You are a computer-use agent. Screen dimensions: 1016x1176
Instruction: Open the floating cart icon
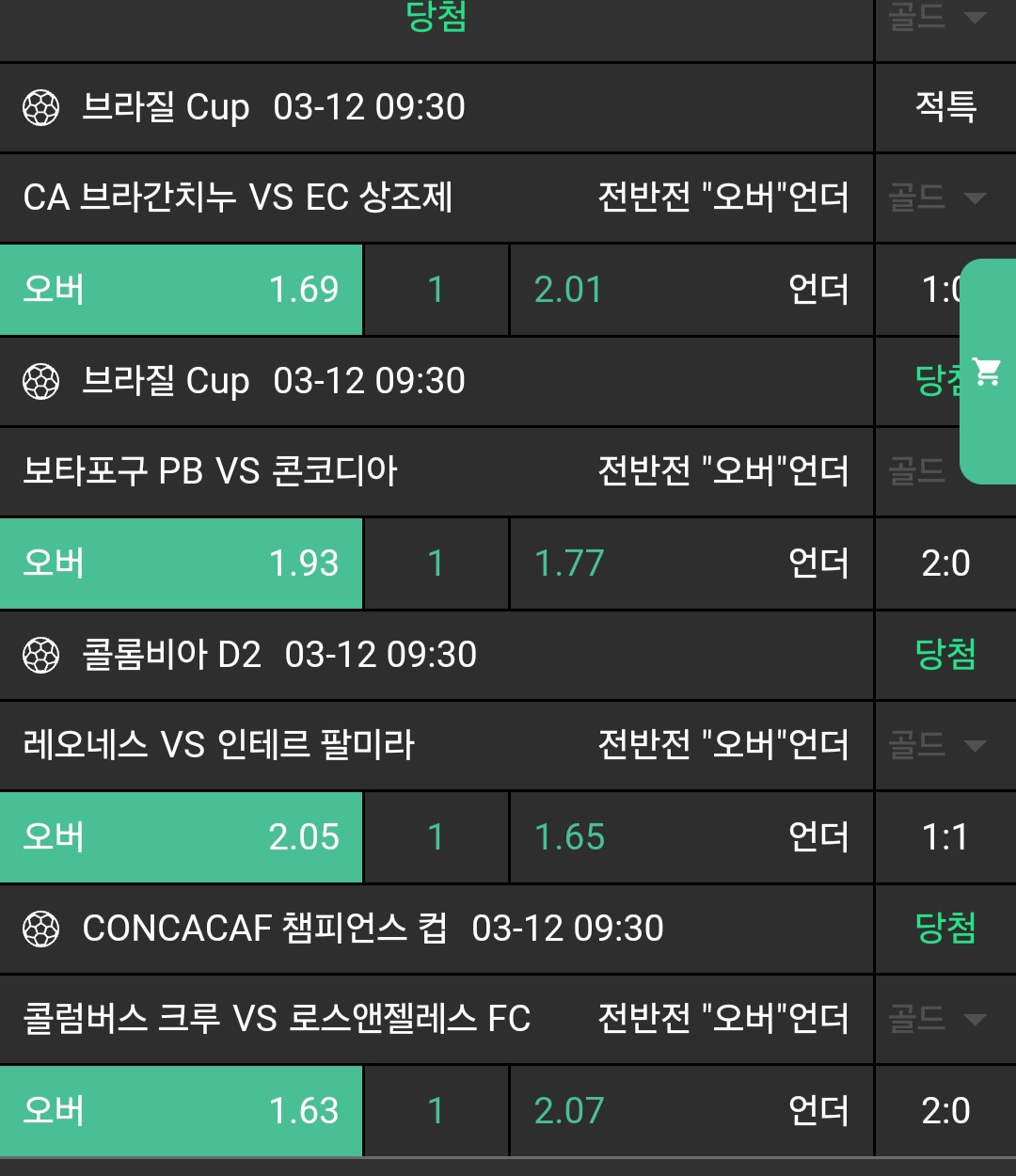987,371
